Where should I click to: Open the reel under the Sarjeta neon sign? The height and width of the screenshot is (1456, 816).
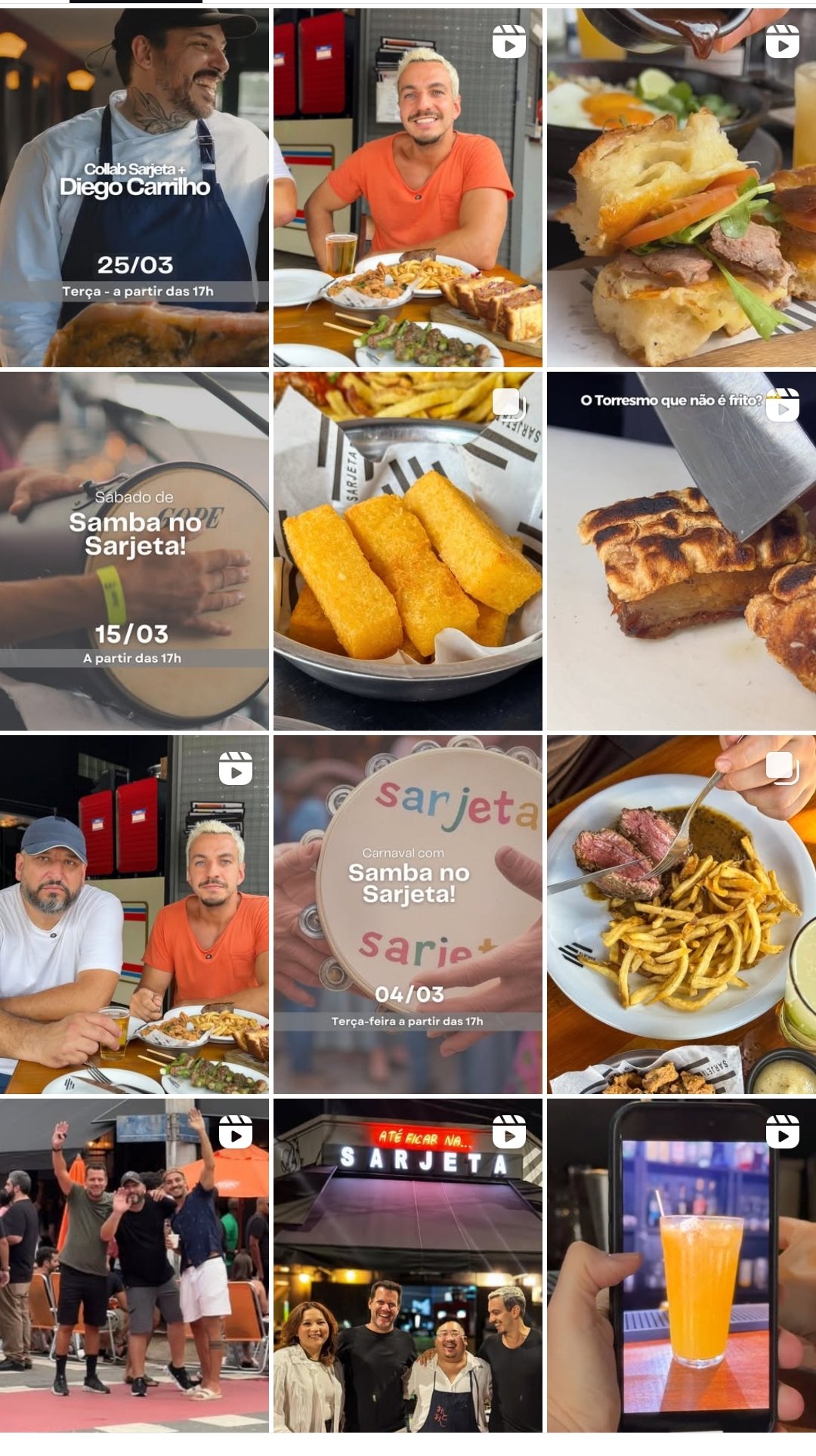coord(408,1266)
